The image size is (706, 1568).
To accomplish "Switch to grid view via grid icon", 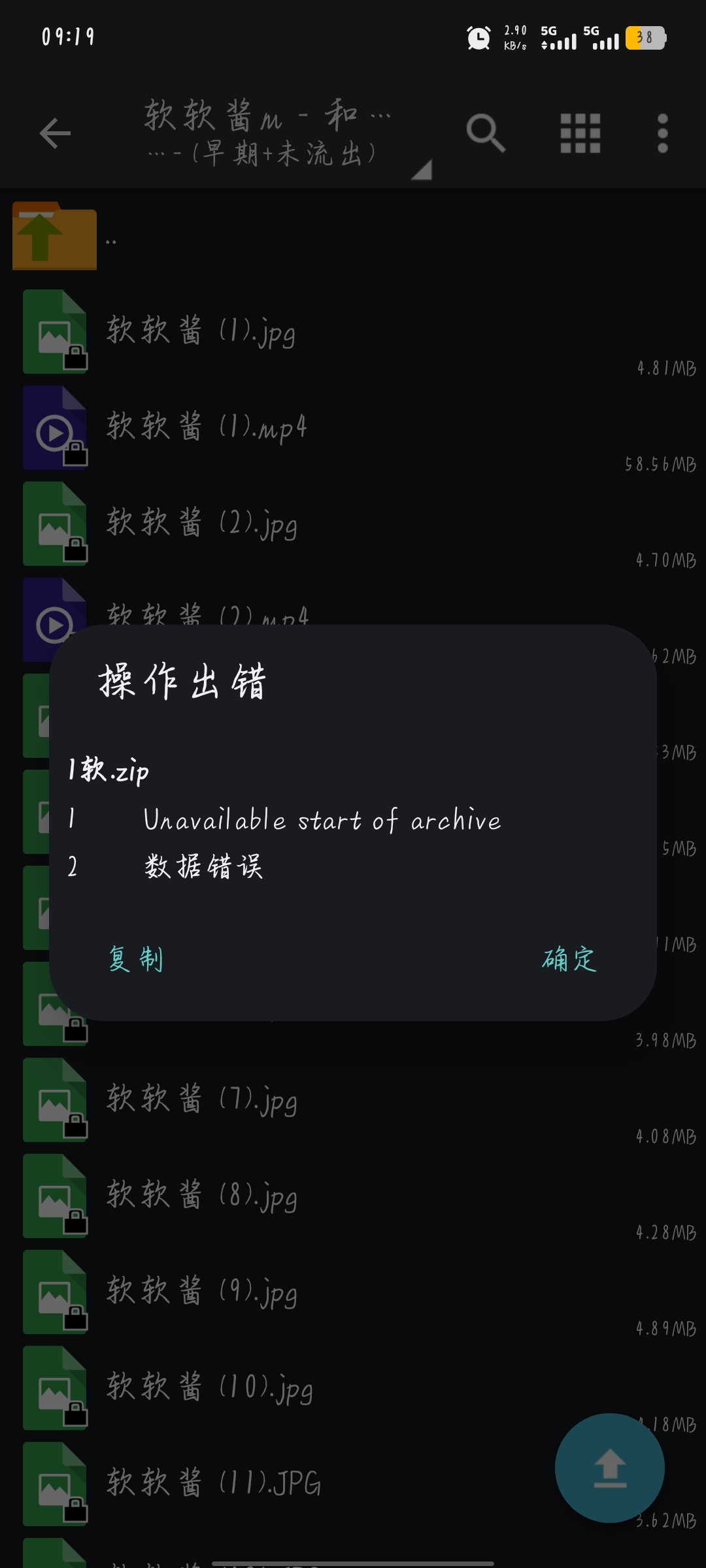I will 580,133.
